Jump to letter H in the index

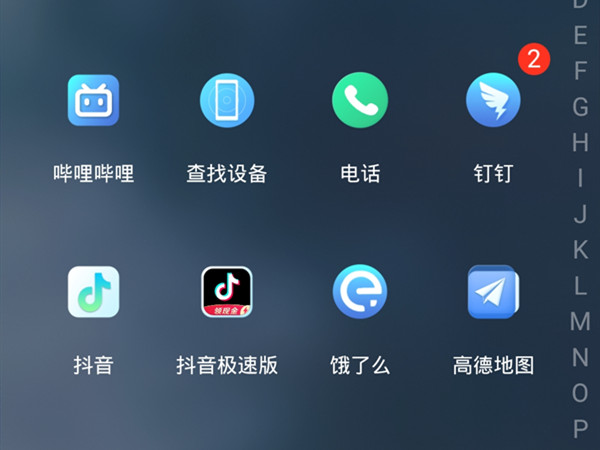tap(580, 142)
